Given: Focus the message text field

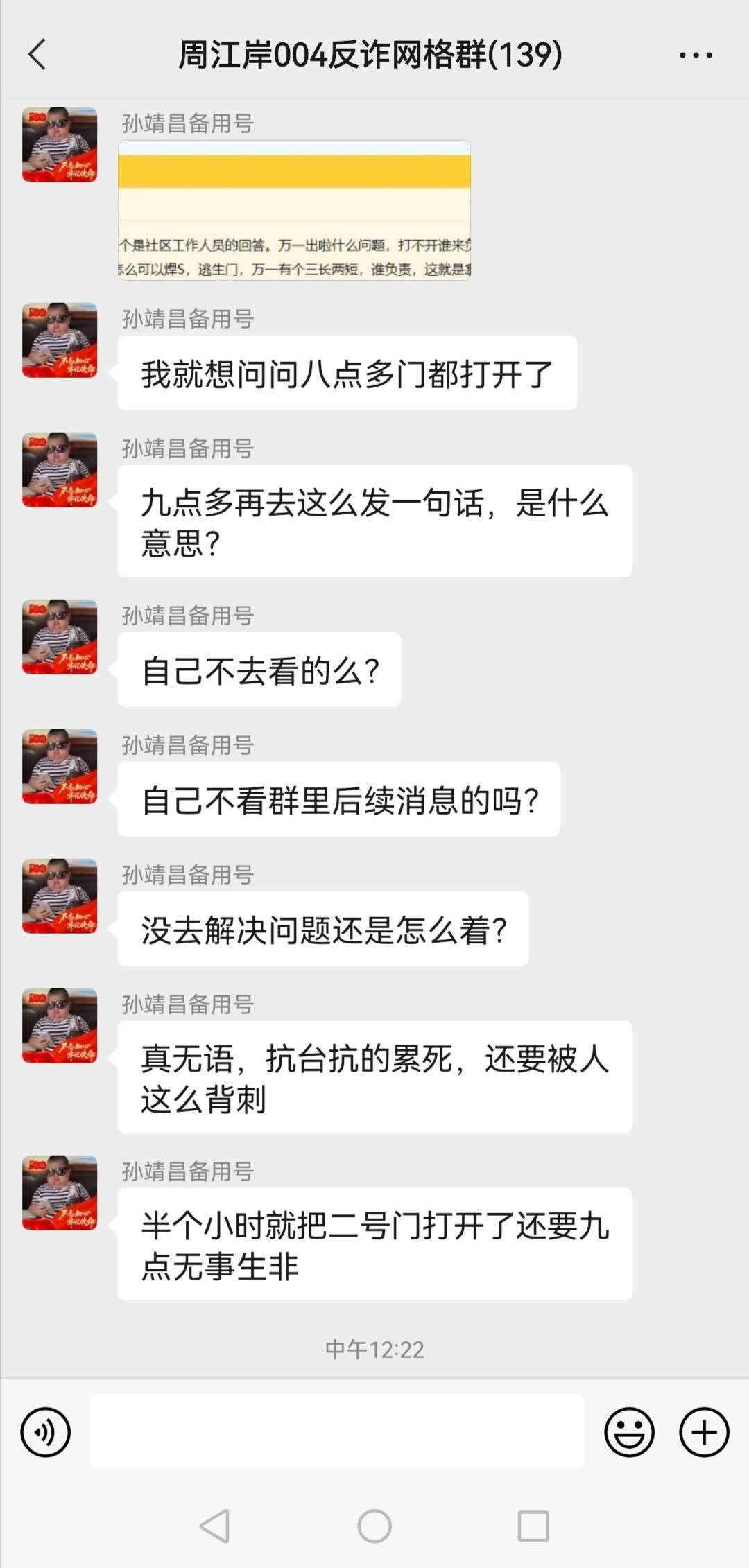Looking at the screenshot, I should click(336, 1431).
